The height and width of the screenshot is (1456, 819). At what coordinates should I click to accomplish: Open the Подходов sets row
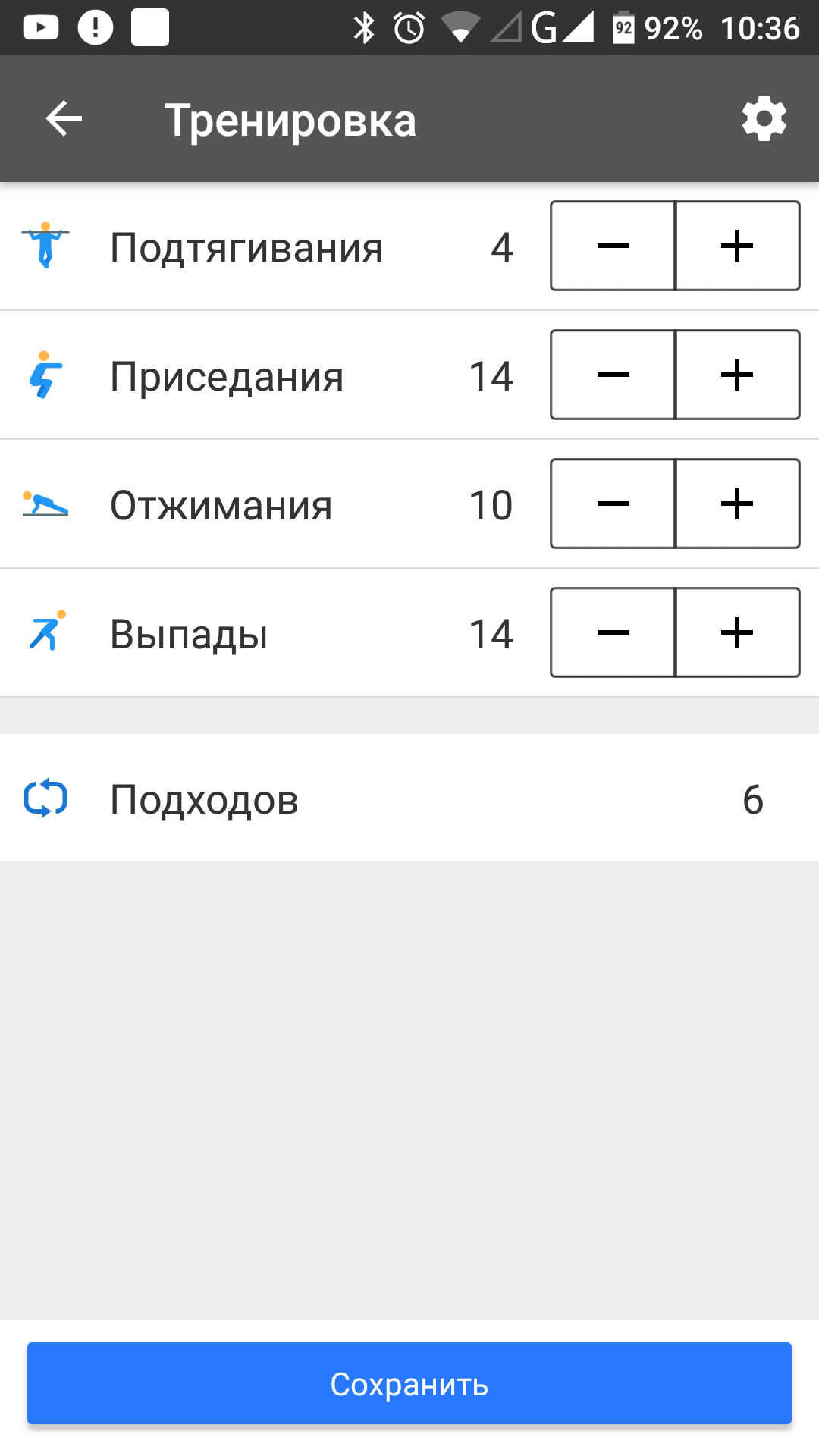409,799
